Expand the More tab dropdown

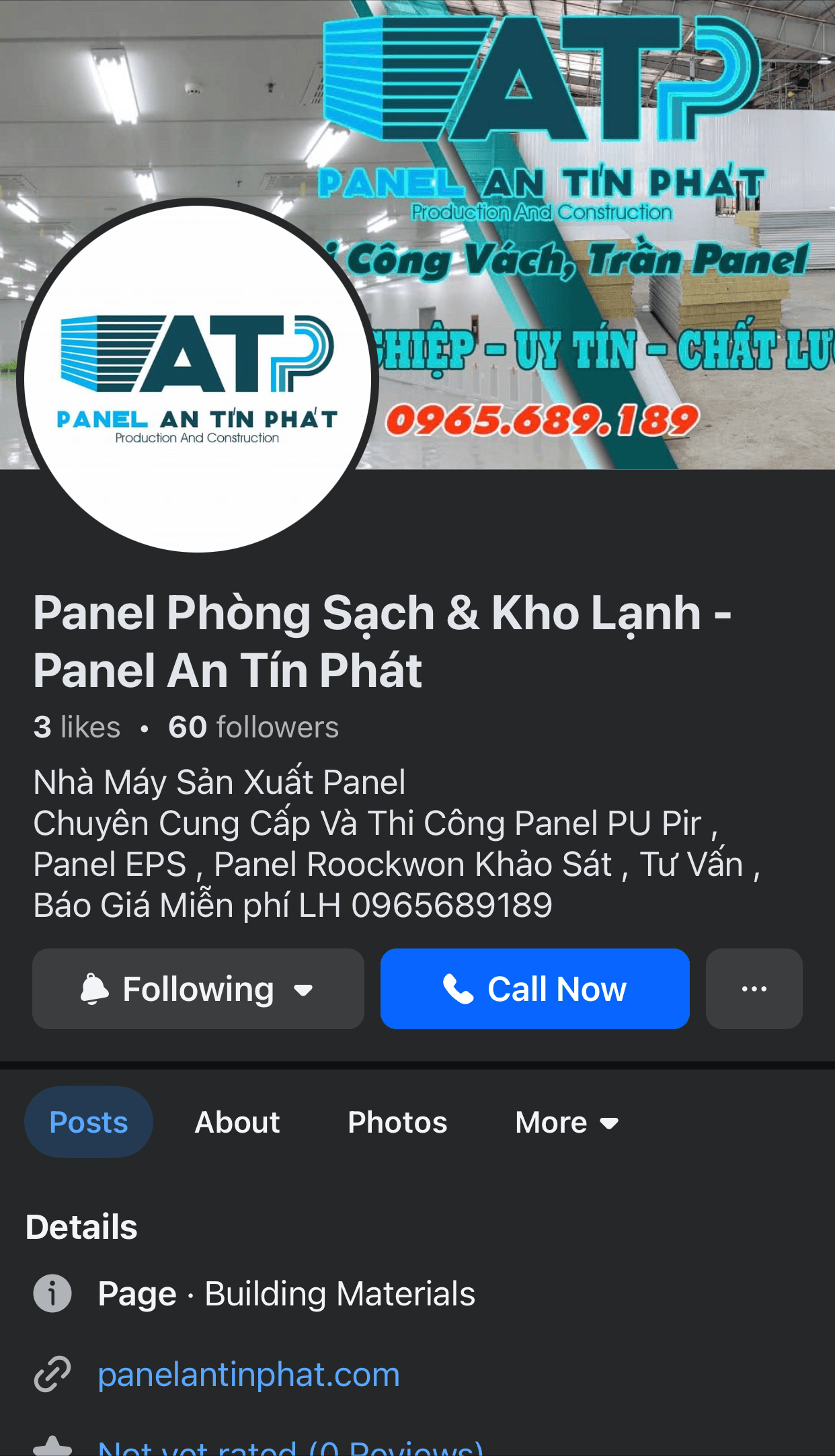point(566,1122)
